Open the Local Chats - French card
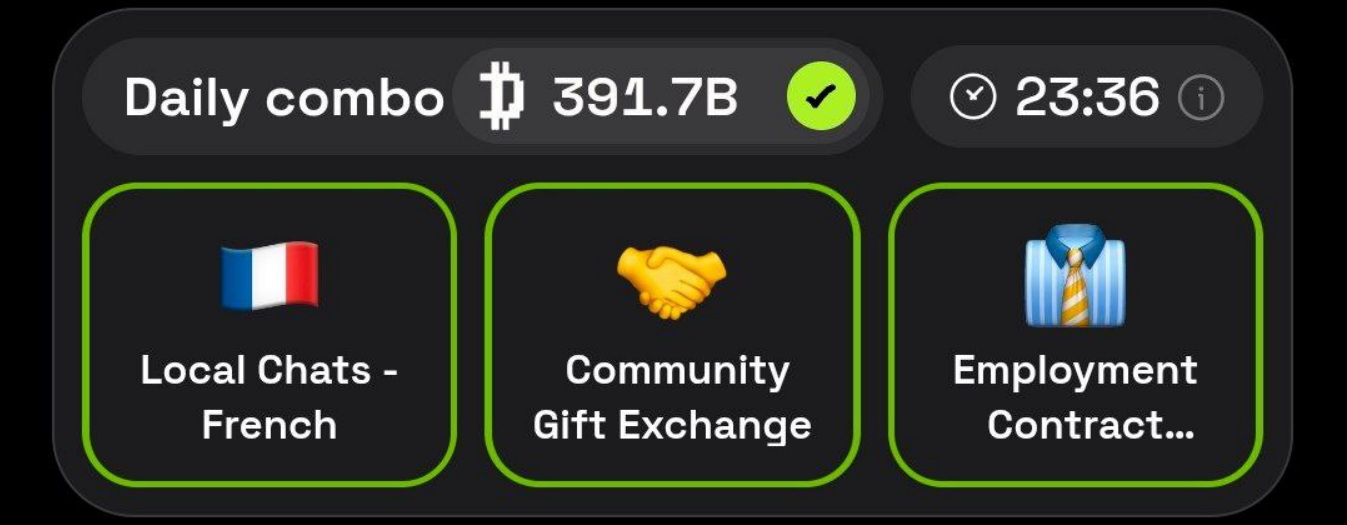The image size is (1347, 525). click(x=269, y=334)
